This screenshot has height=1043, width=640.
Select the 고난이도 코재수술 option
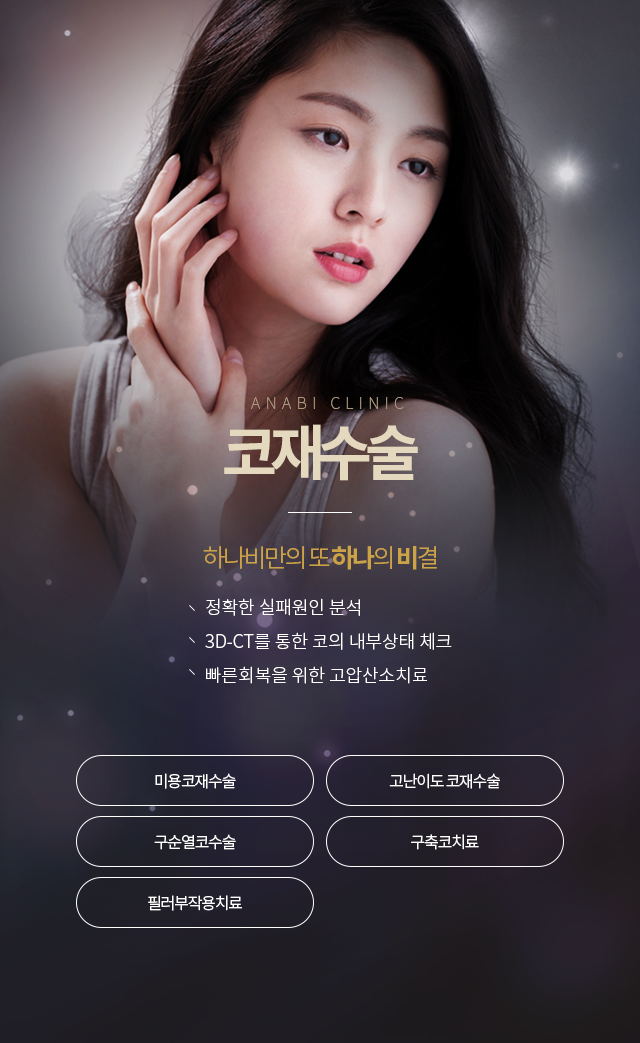(x=445, y=780)
